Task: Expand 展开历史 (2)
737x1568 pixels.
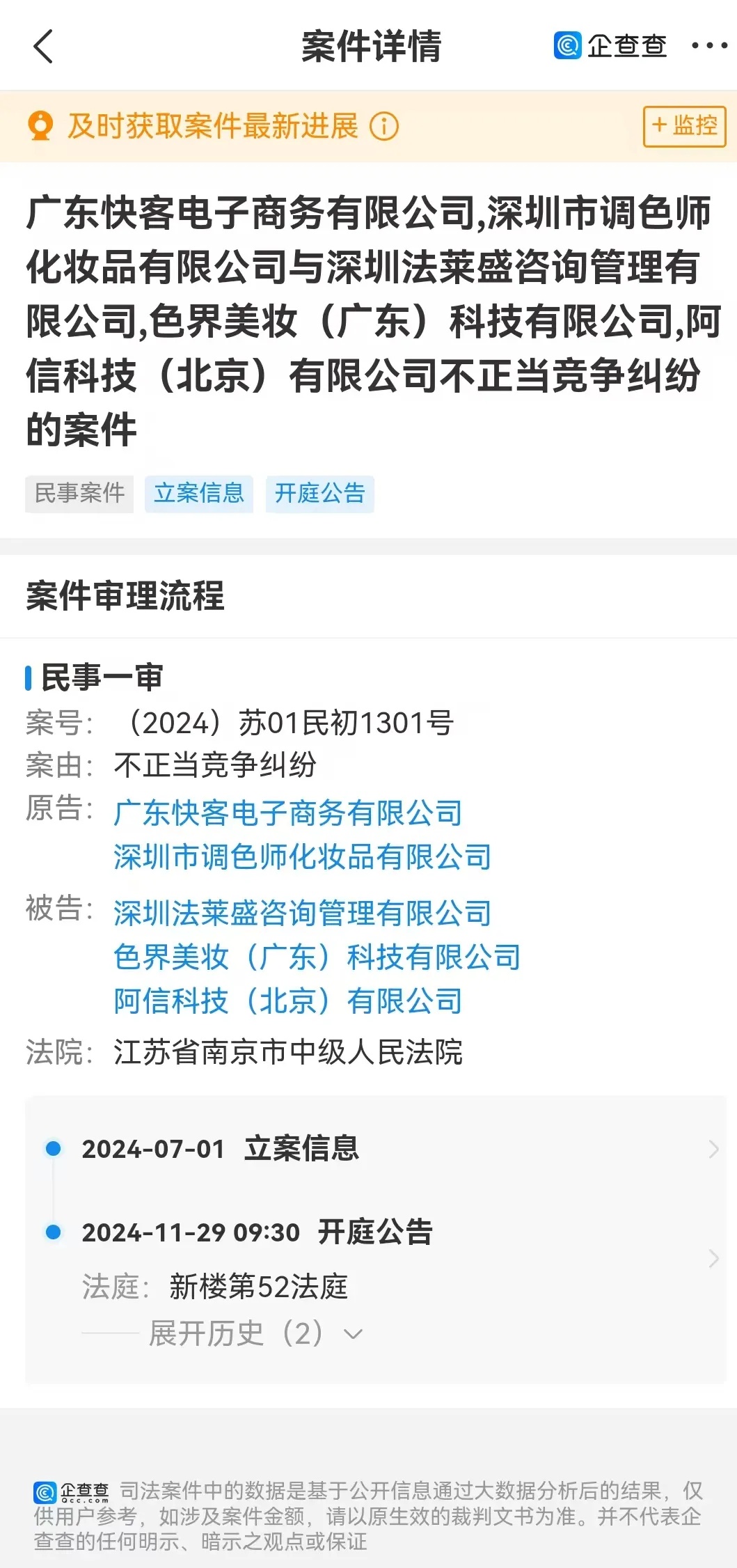Action: point(256,1333)
